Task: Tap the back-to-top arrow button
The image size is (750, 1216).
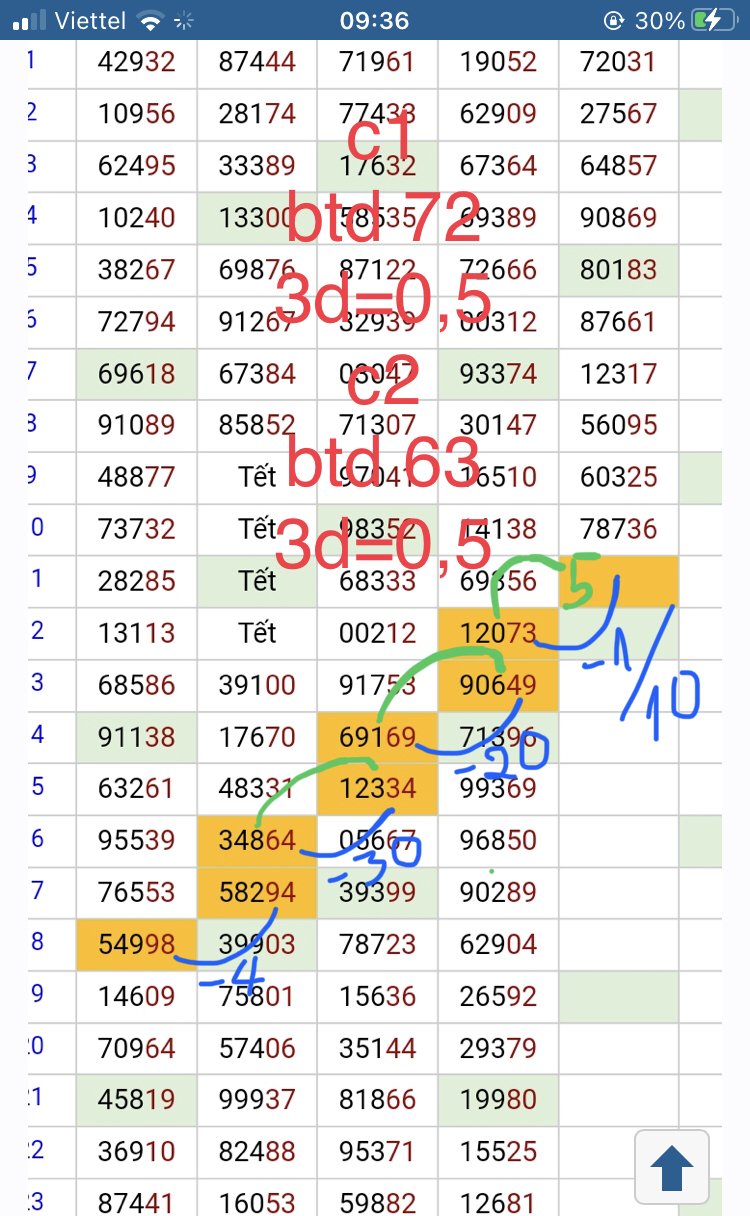Action: coord(672,1167)
